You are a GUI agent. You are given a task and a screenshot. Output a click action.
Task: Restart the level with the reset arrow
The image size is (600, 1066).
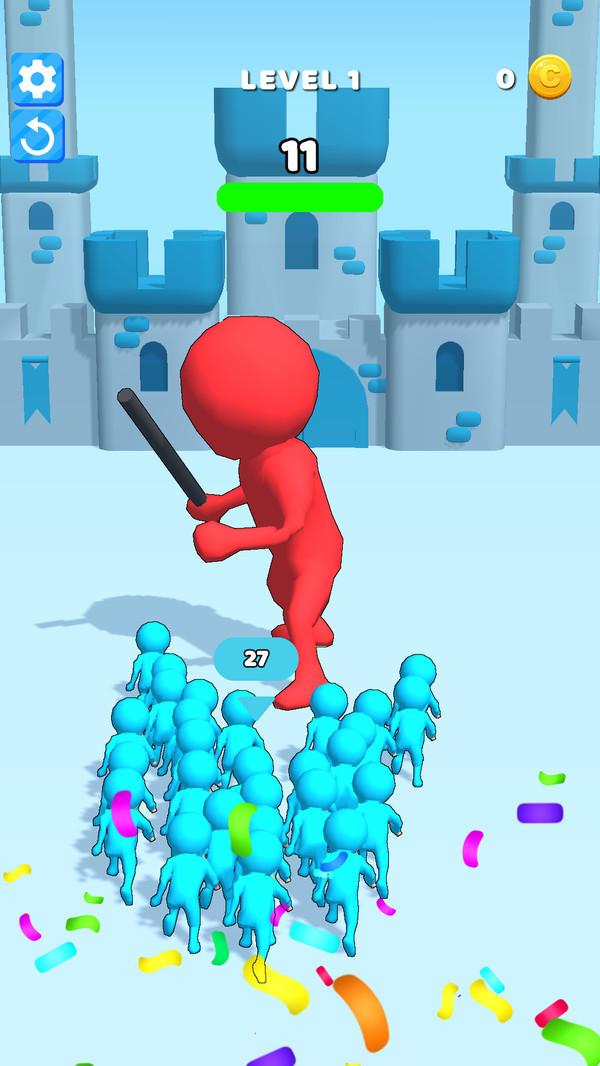(37, 137)
